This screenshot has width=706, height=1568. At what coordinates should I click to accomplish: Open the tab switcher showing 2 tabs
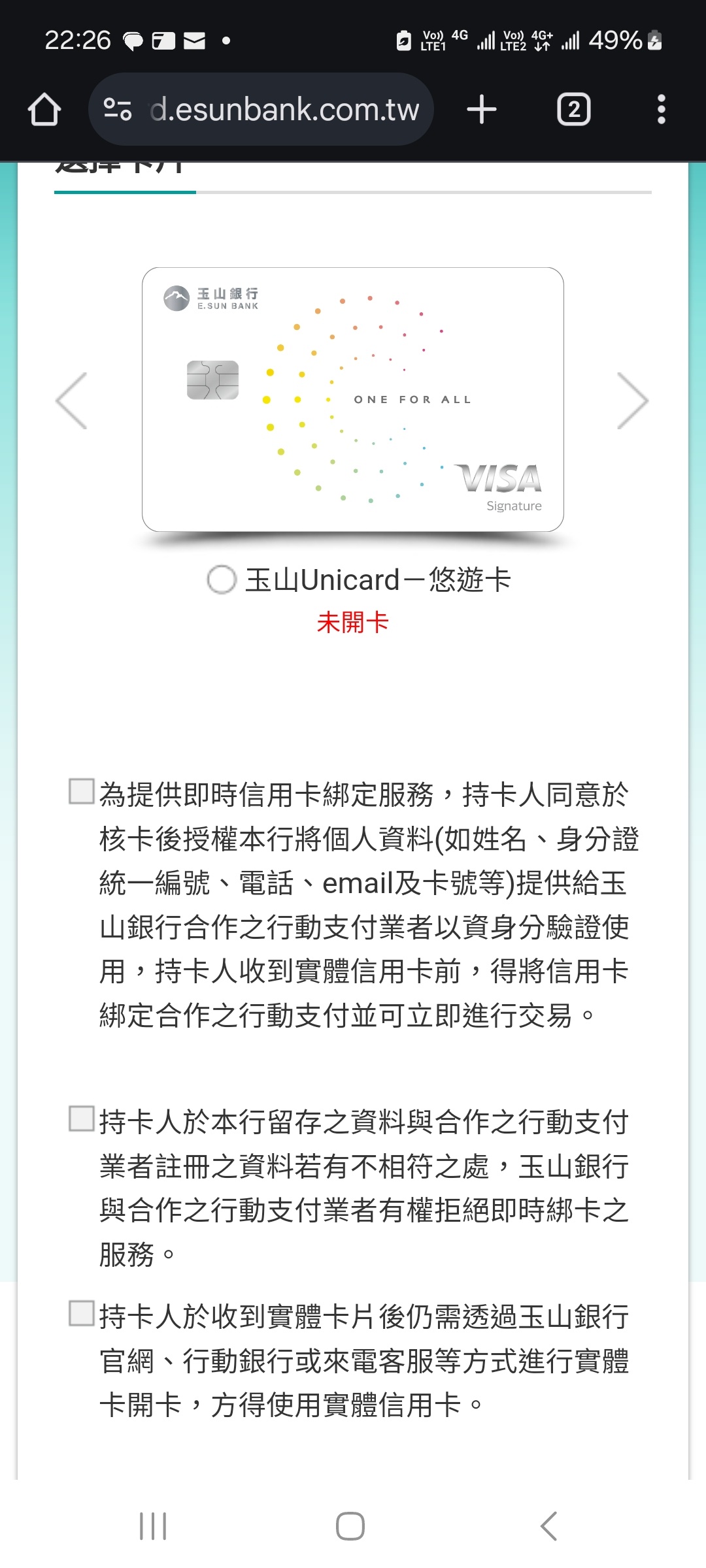(x=573, y=109)
